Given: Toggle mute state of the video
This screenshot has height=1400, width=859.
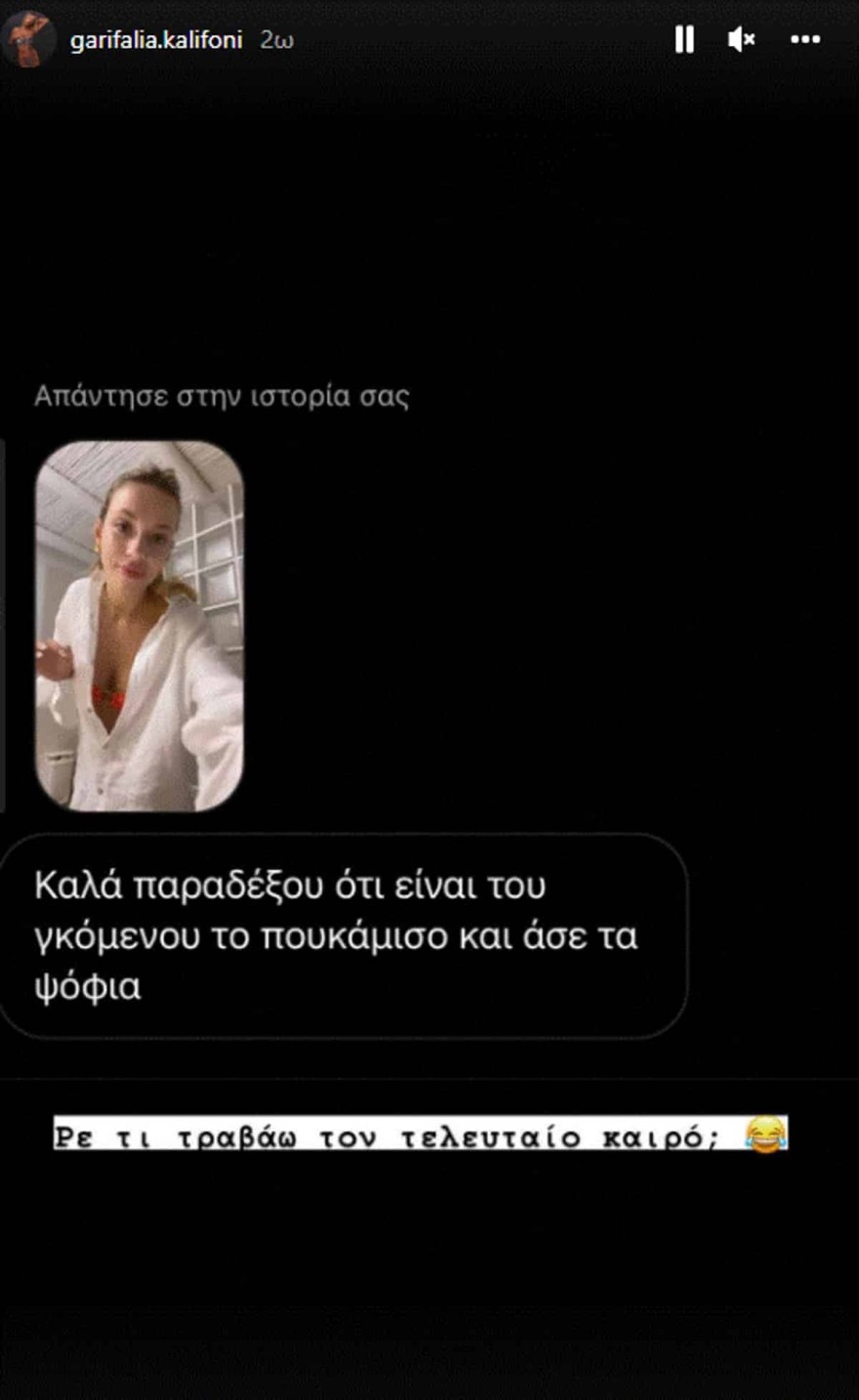Looking at the screenshot, I should click(741, 39).
